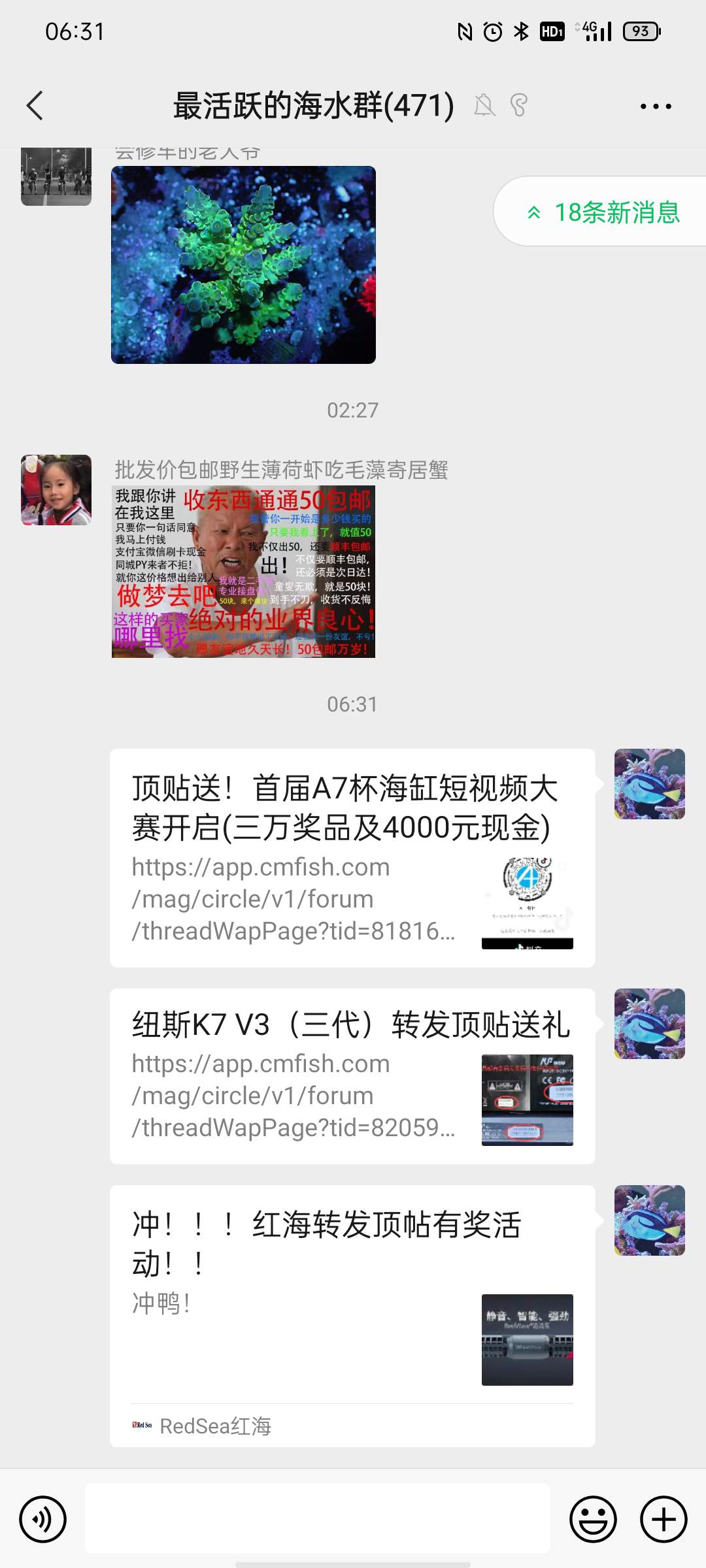This screenshot has width=706, height=1568.
Task: Open the cyclists avatar sender's profile
Action: pyautogui.click(x=56, y=176)
